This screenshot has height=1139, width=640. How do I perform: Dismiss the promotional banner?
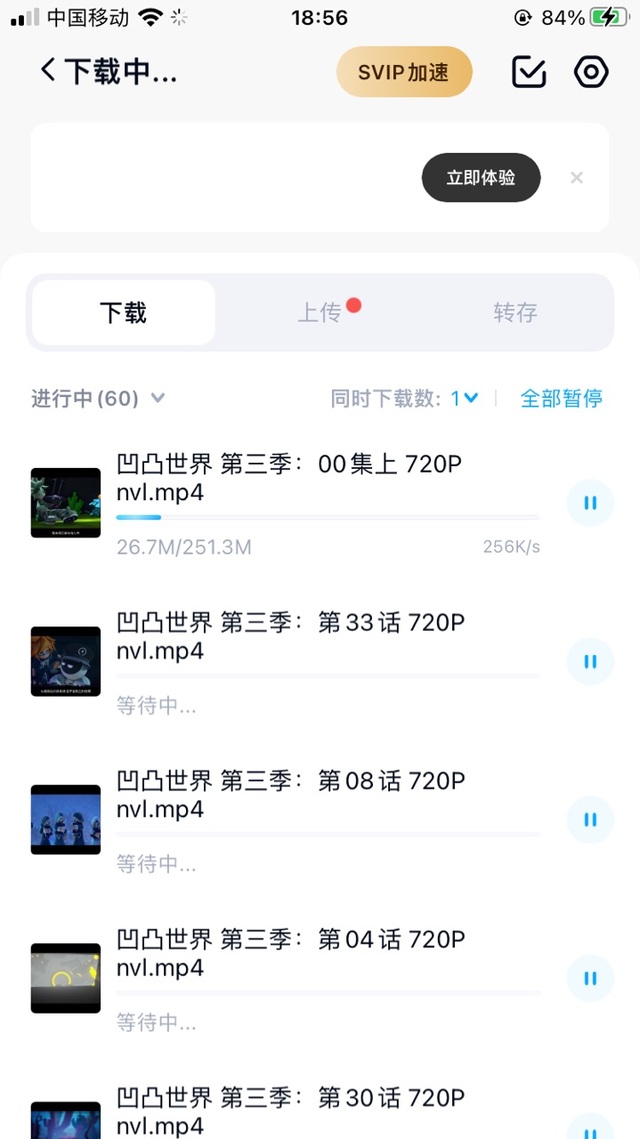point(576,178)
